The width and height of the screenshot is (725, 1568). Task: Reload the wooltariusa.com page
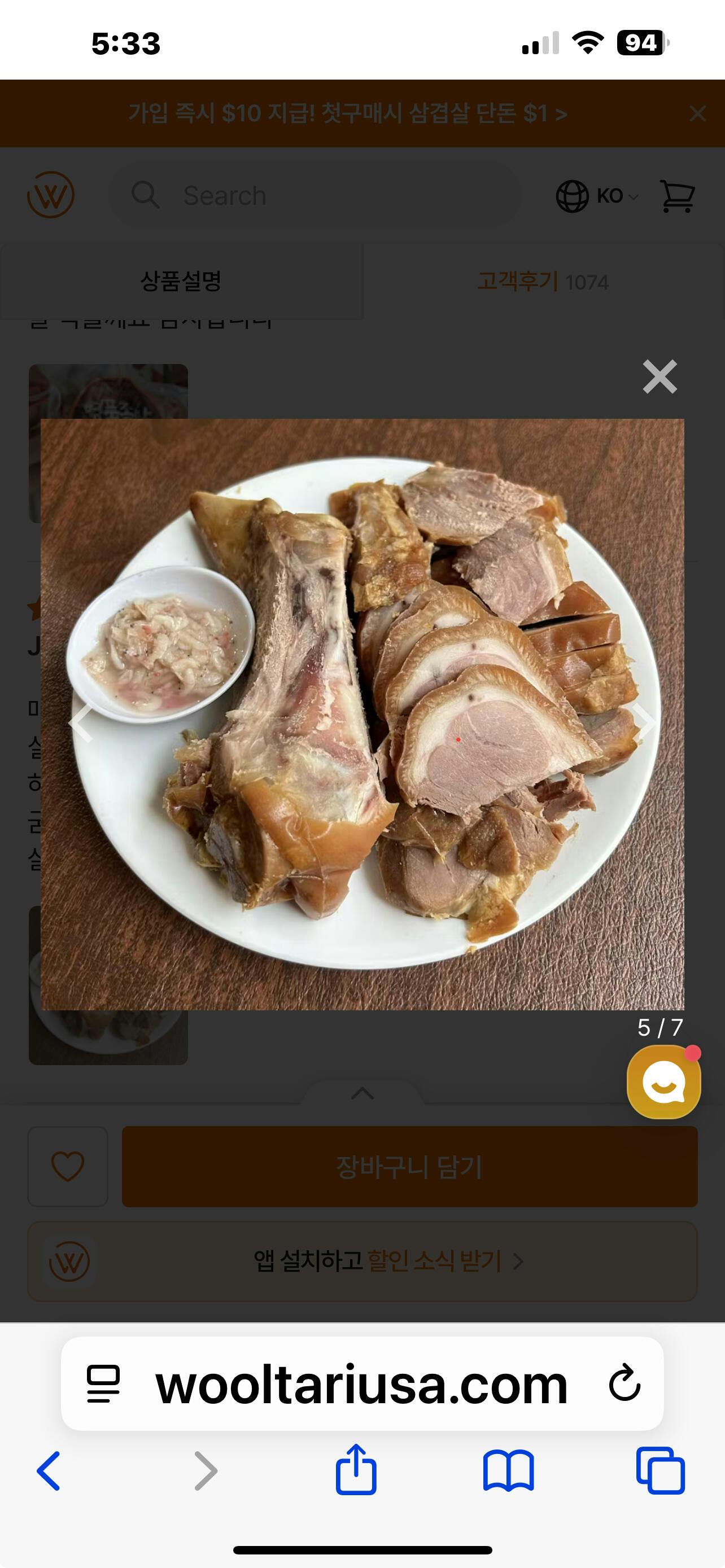point(624,1383)
